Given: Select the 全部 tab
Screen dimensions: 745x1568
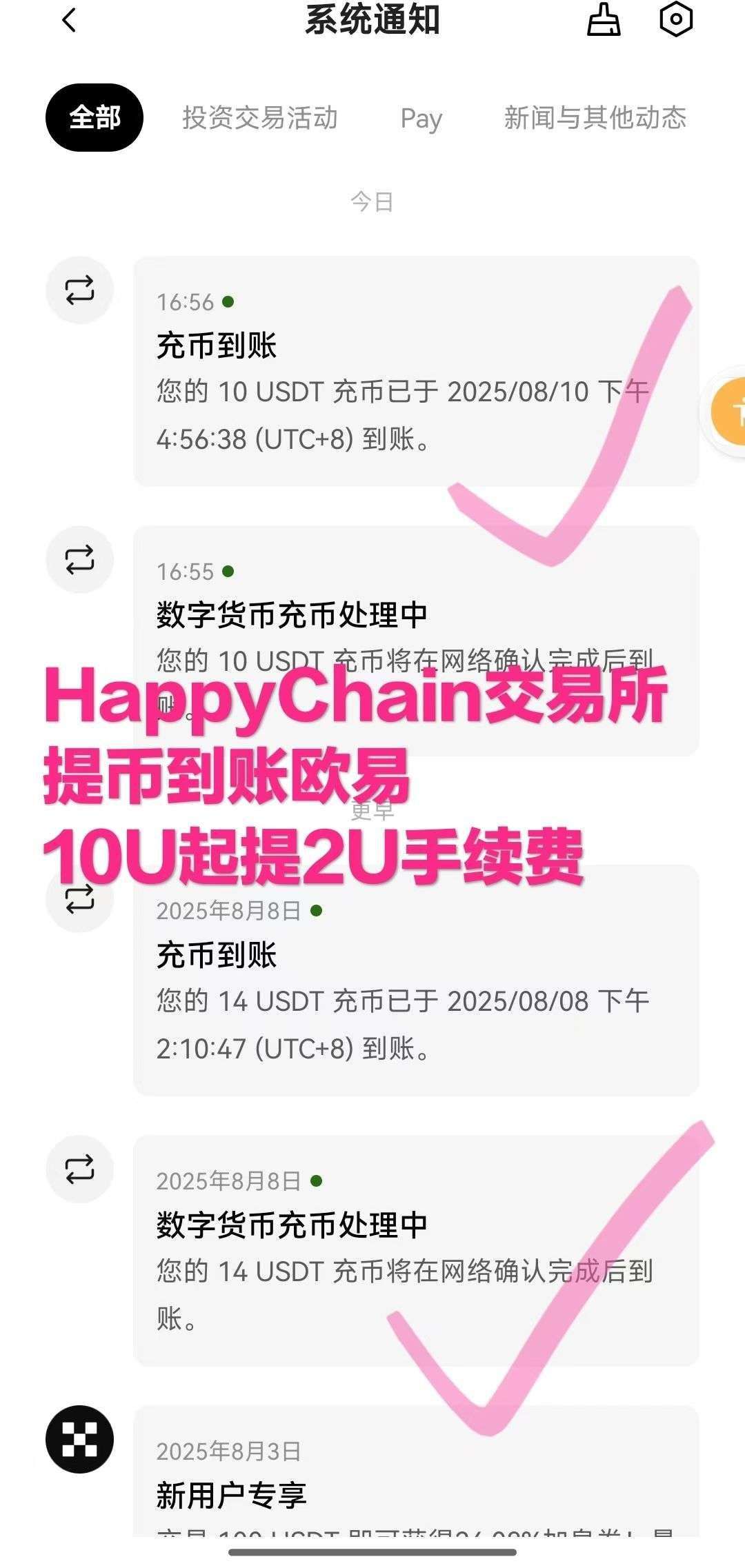Looking at the screenshot, I should [x=95, y=118].
